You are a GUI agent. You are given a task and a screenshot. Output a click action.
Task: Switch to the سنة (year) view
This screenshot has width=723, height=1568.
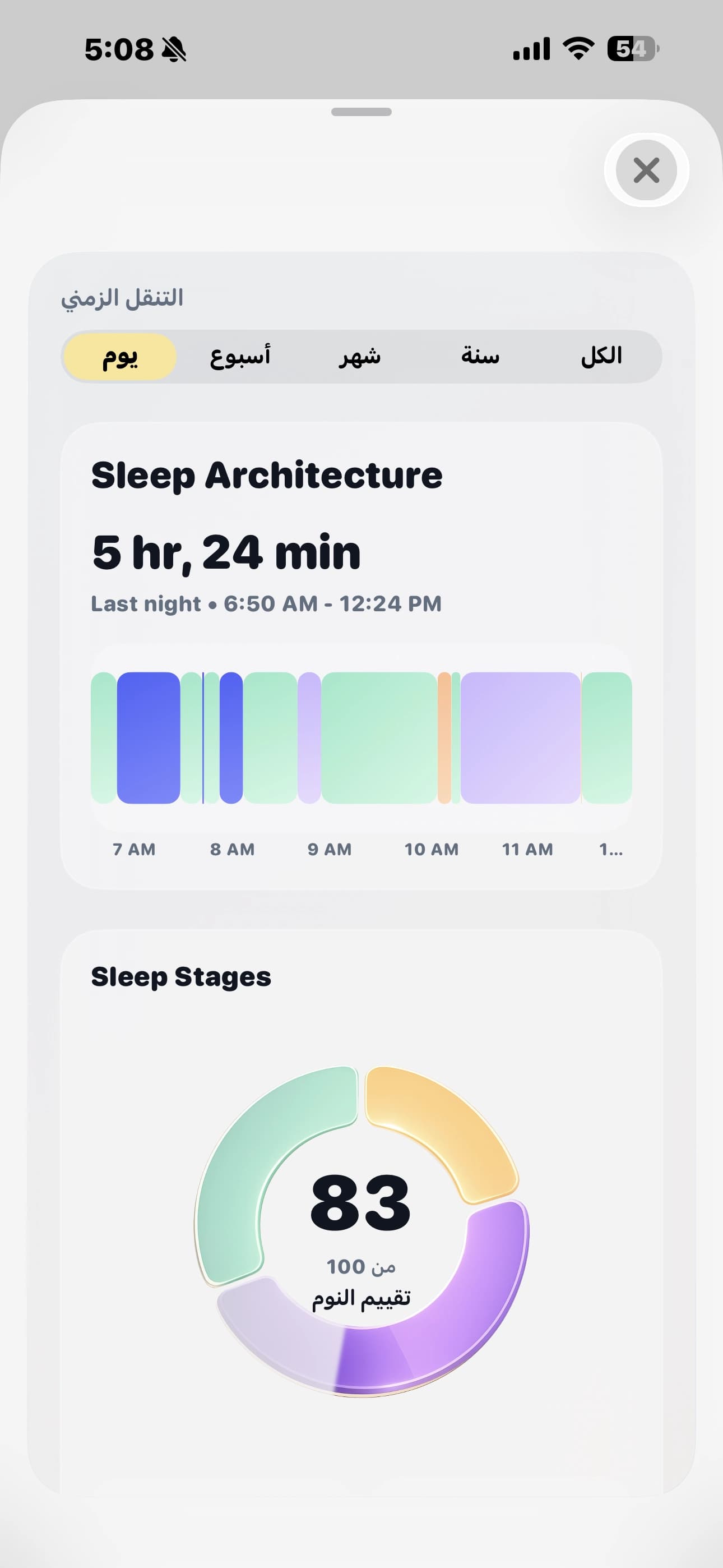(480, 357)
